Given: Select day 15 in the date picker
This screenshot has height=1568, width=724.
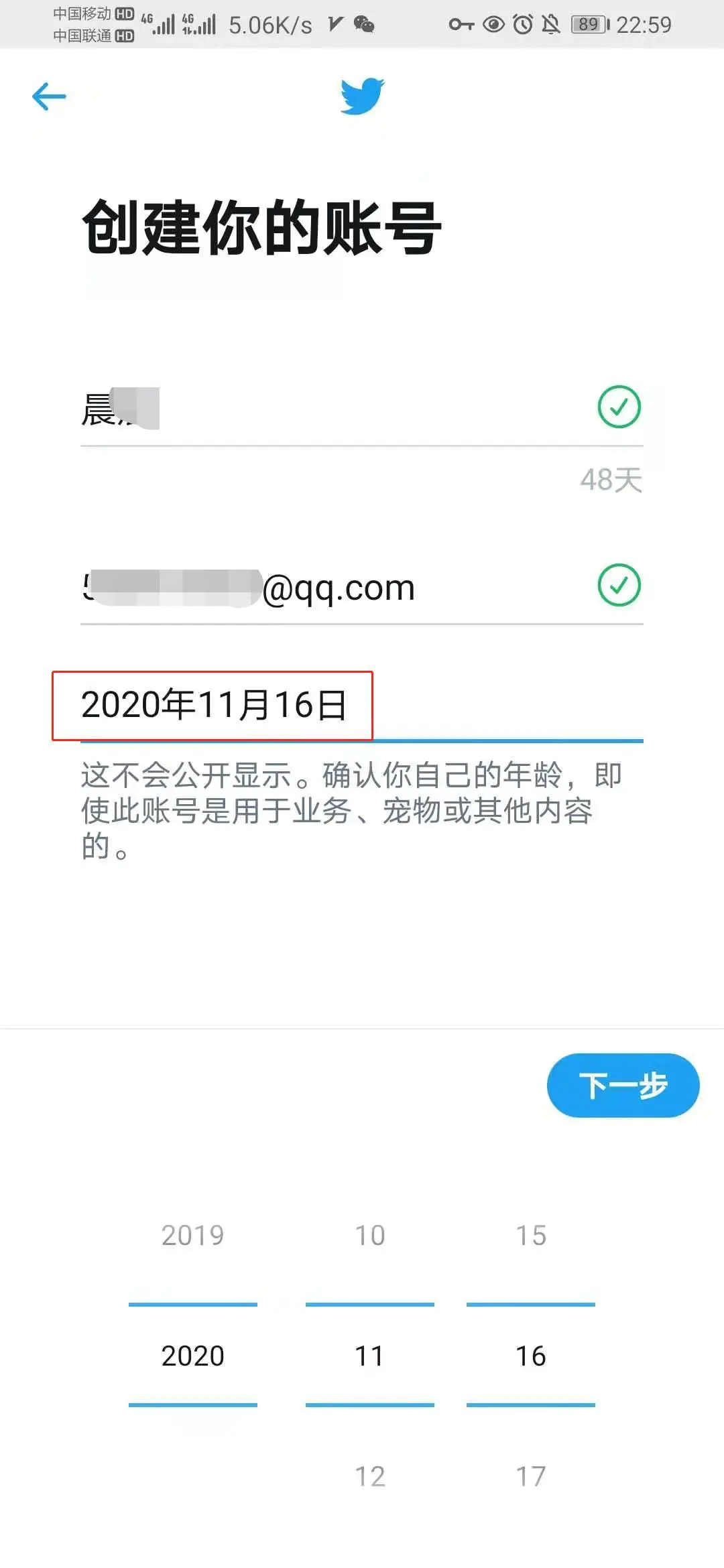Looking at the screenshot, I should point(530,1235).
